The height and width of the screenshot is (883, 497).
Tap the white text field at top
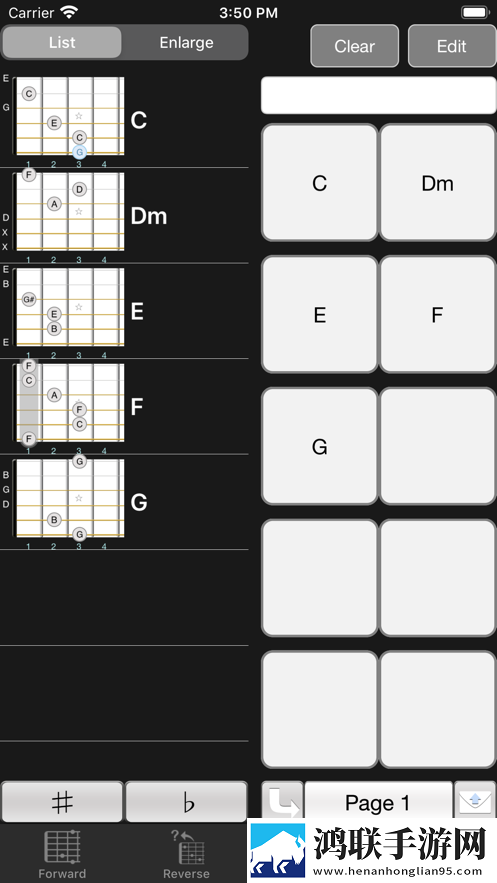point(378,95)
